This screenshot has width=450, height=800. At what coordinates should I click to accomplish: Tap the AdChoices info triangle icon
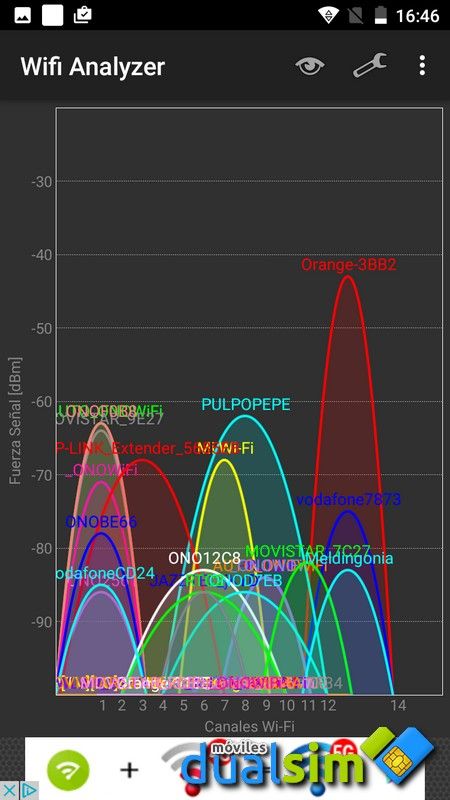[x=29, y=791]
